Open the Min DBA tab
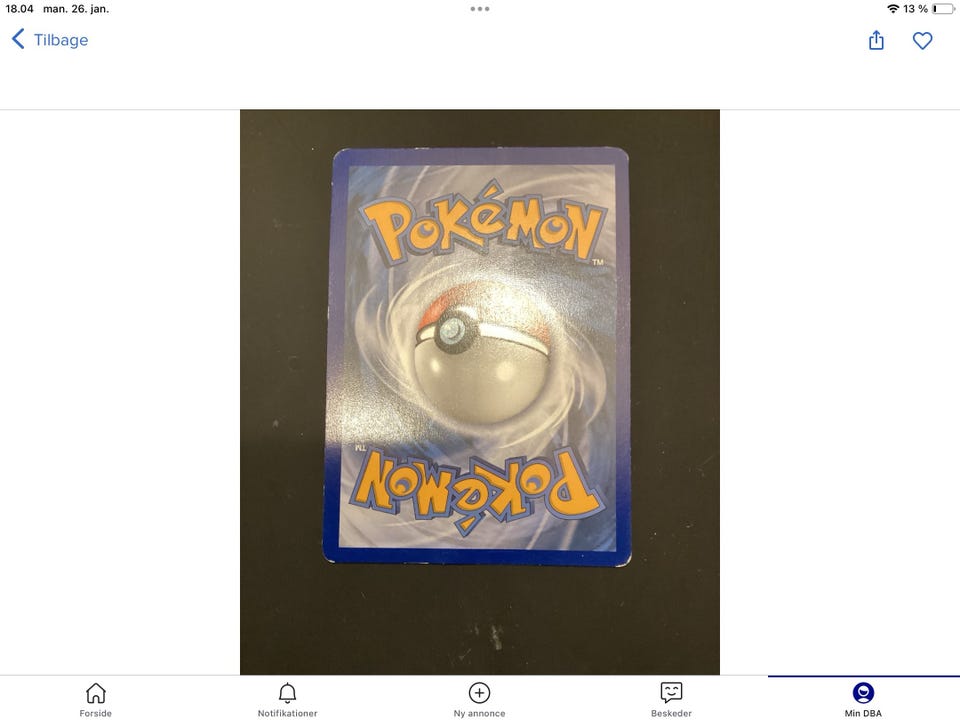Image resolution: width=960 pixels, height=720 pixels. (x=863, y=698)
